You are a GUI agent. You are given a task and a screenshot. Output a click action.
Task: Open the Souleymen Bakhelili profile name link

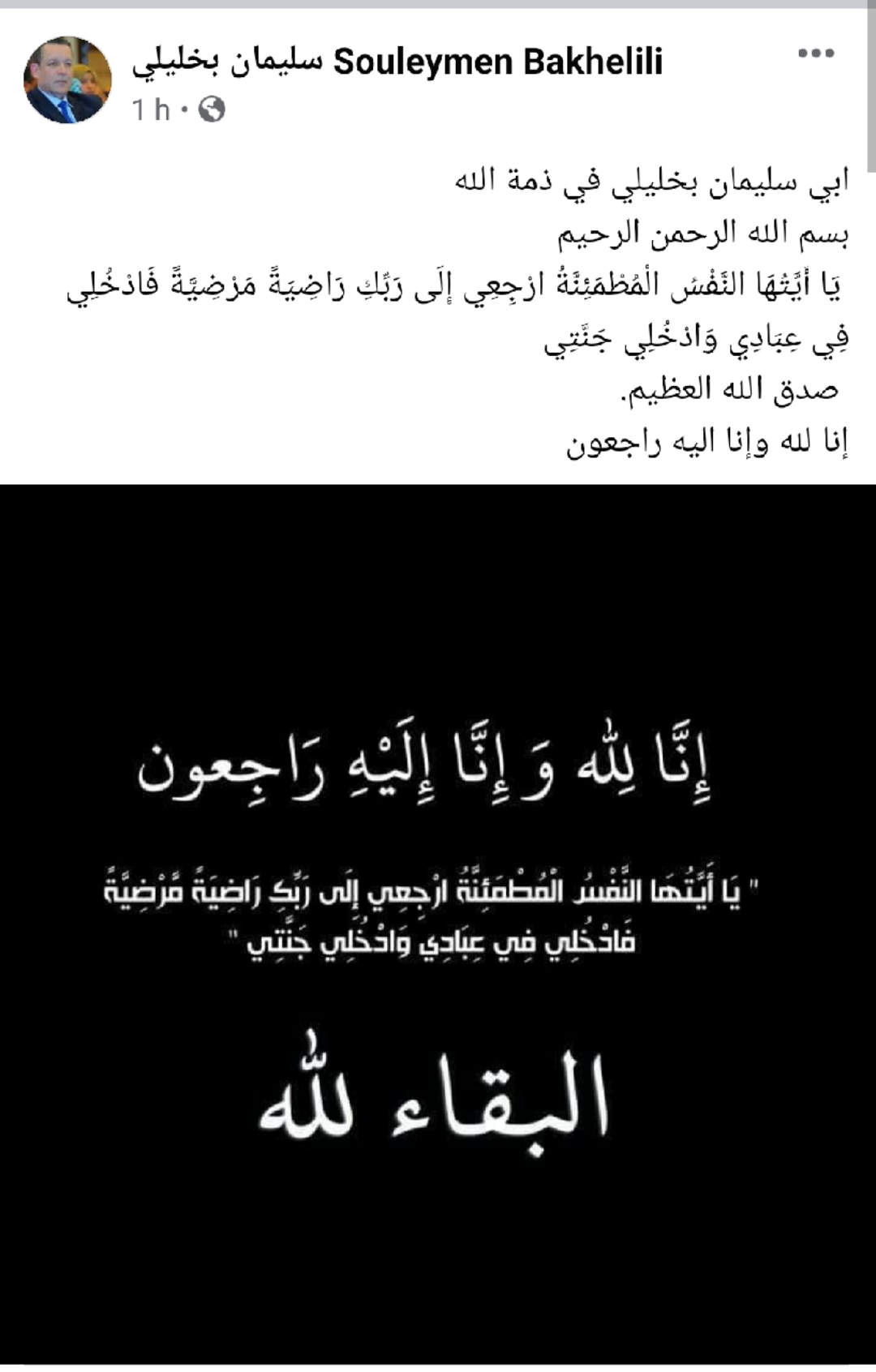point(397,62)
